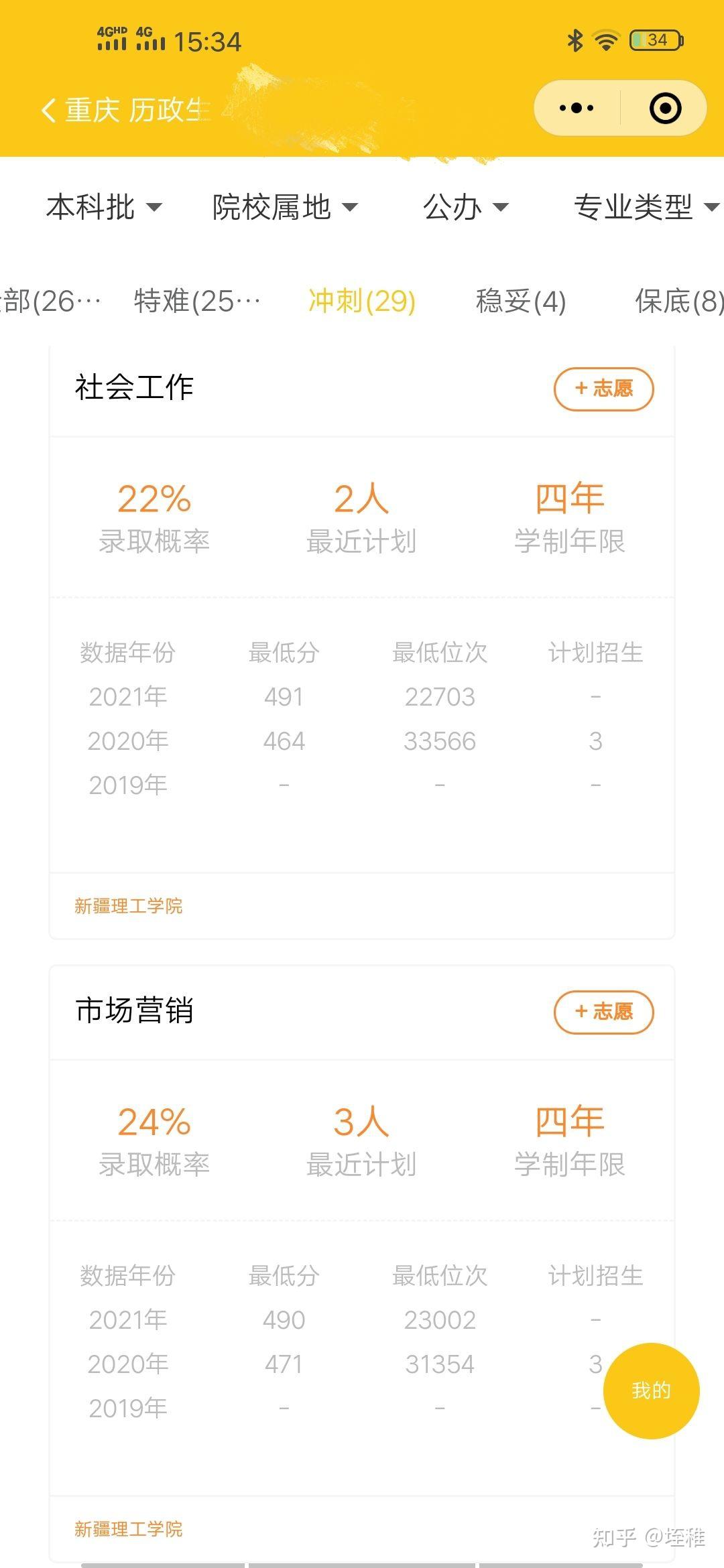This screenshot has height=1568, width=724.
Task: Switch to the 稳妥(4) tab
Action: tap(521, 301)
